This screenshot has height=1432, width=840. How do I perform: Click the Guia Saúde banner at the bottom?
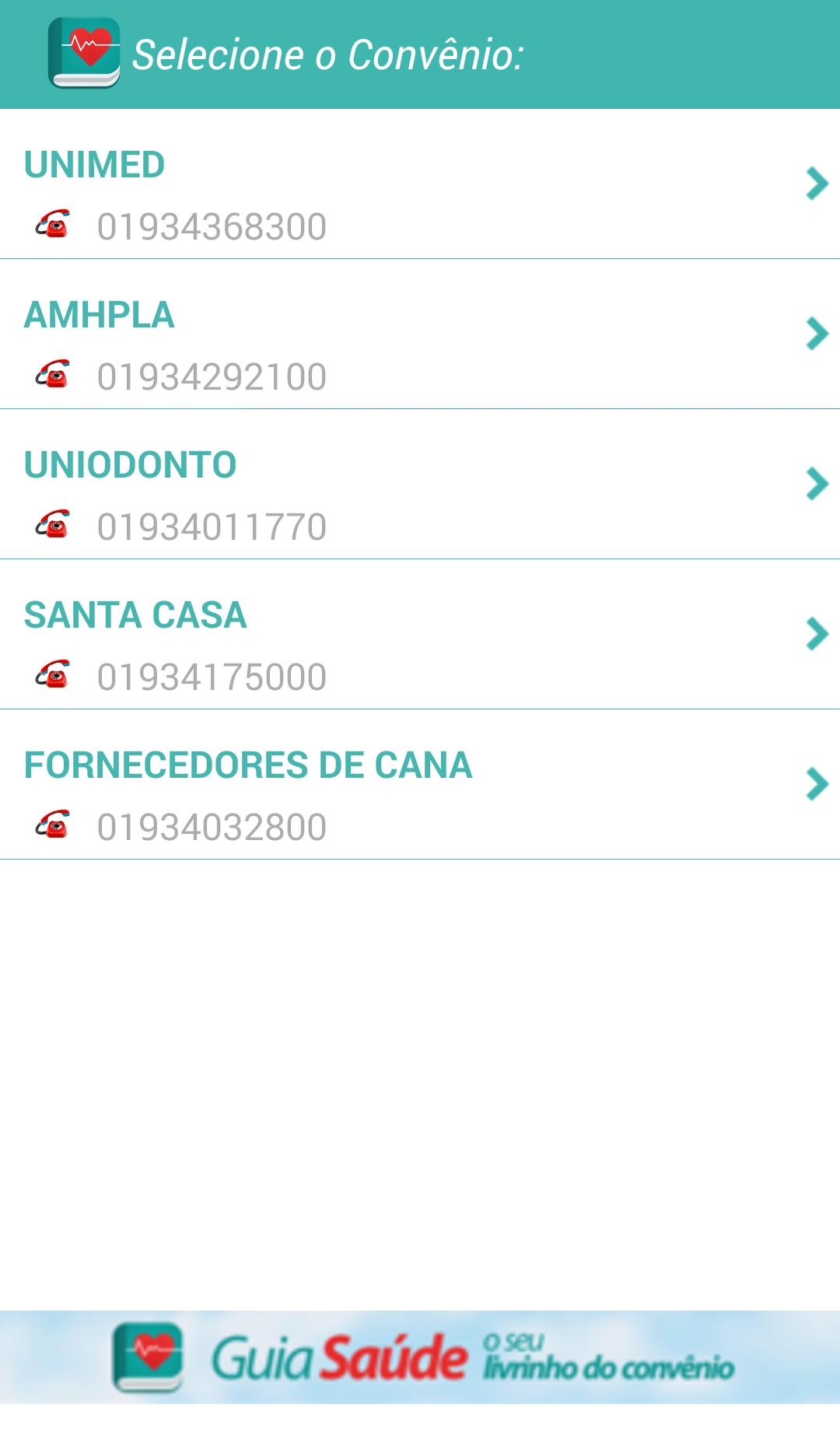(x=420, y=1357)
